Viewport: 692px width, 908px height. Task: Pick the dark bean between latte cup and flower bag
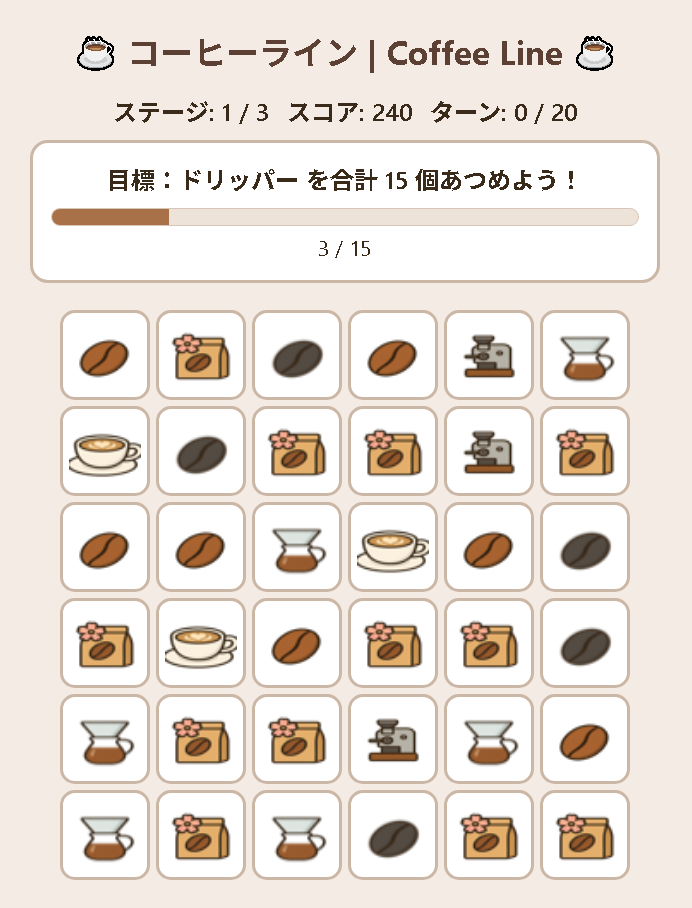[201, 451]
